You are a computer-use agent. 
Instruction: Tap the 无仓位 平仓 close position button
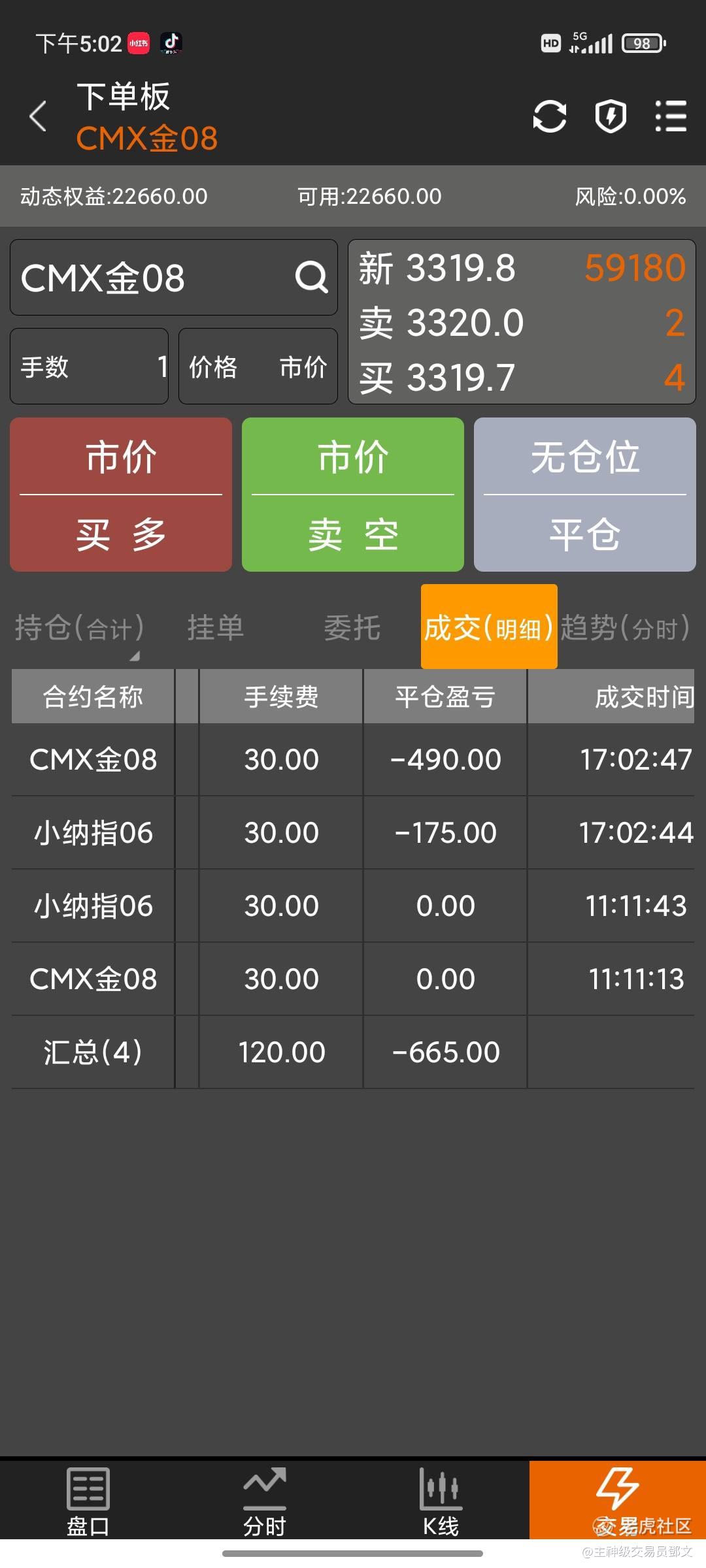pos(585,495)
